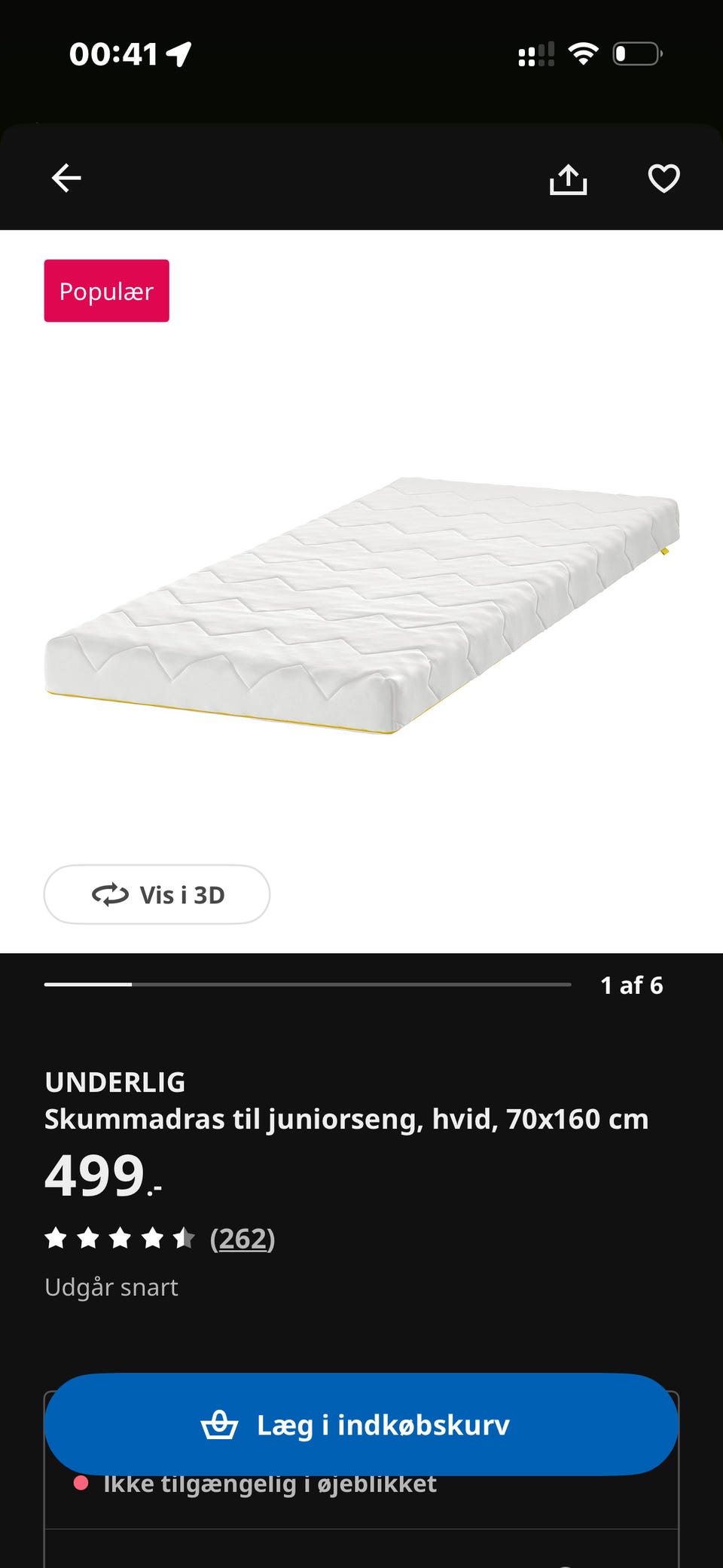
Task: Share this UNDERLIG mattress product
Action: click(x=568, y=179)
